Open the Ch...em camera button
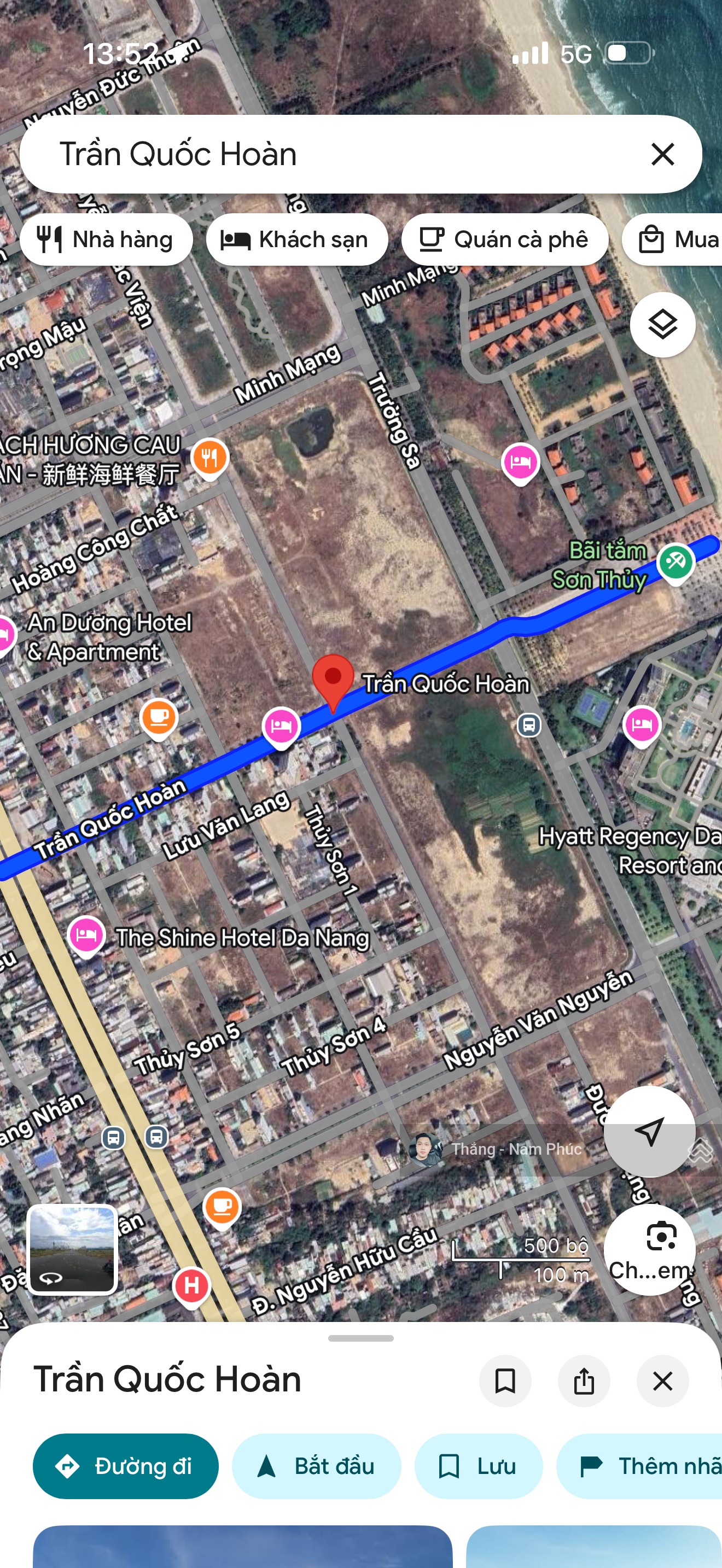The width and height of the screenshot is (722, 1568). (x=649, y=1249)
